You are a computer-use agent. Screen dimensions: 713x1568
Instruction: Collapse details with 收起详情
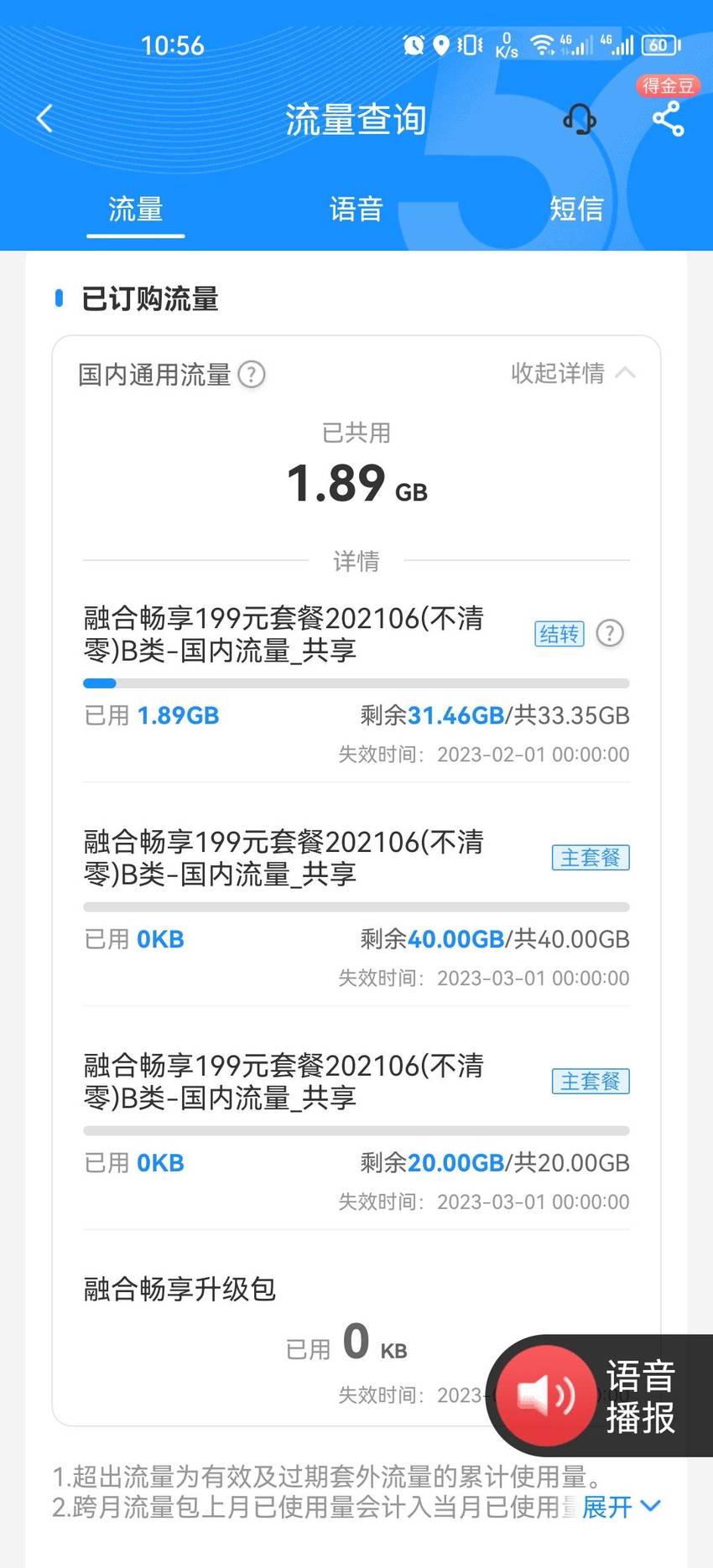click(x=573, y=373)
